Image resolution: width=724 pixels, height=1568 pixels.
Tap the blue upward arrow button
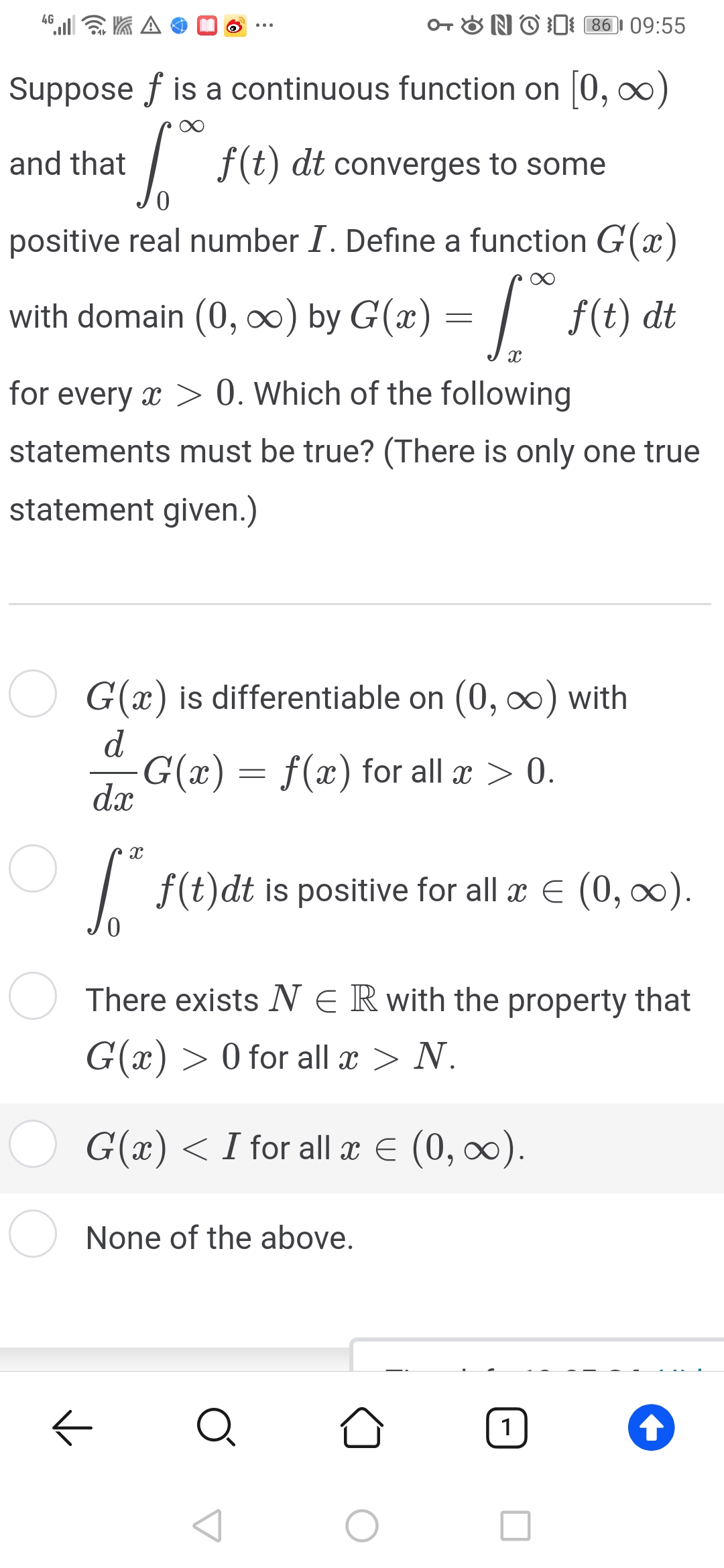point(651,1427)
